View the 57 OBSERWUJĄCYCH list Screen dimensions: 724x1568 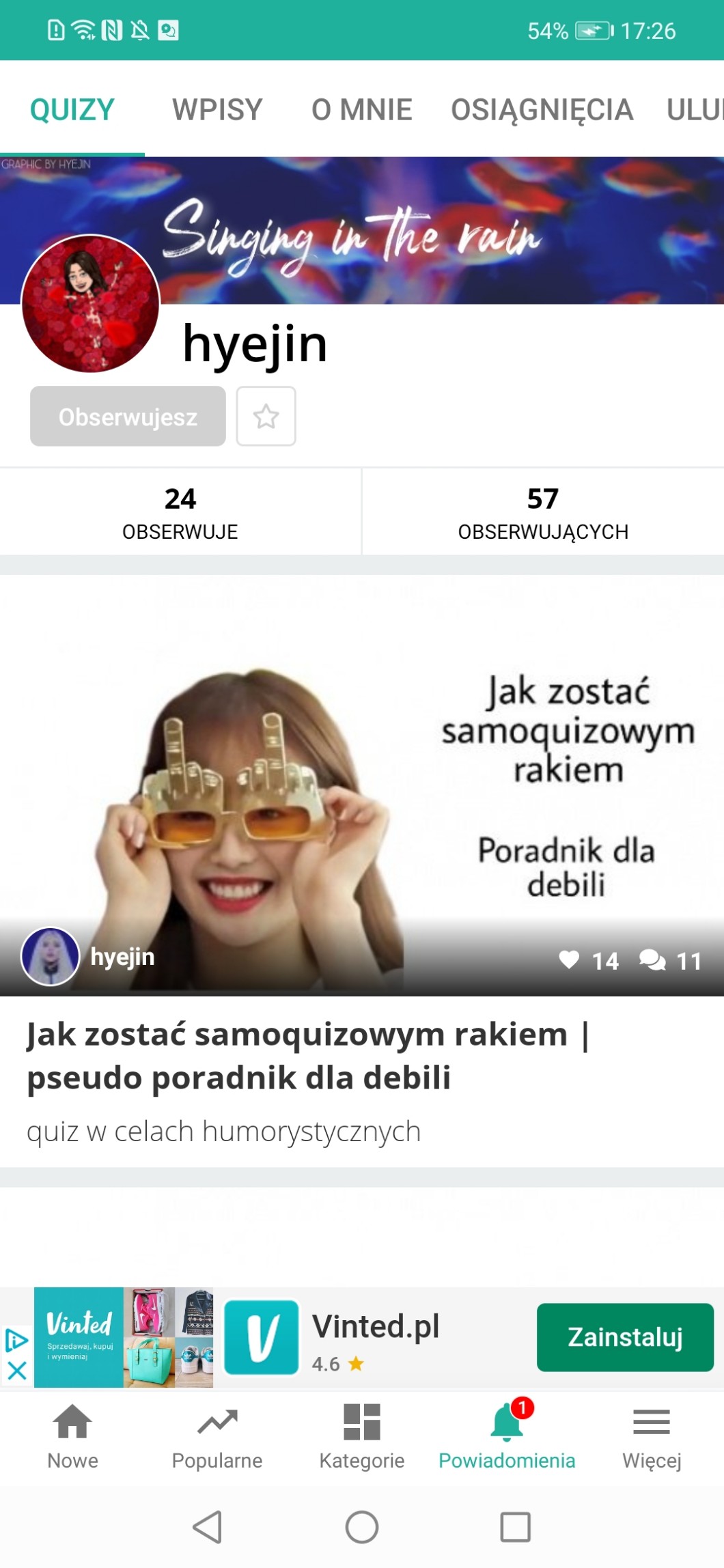click(543, 512)
